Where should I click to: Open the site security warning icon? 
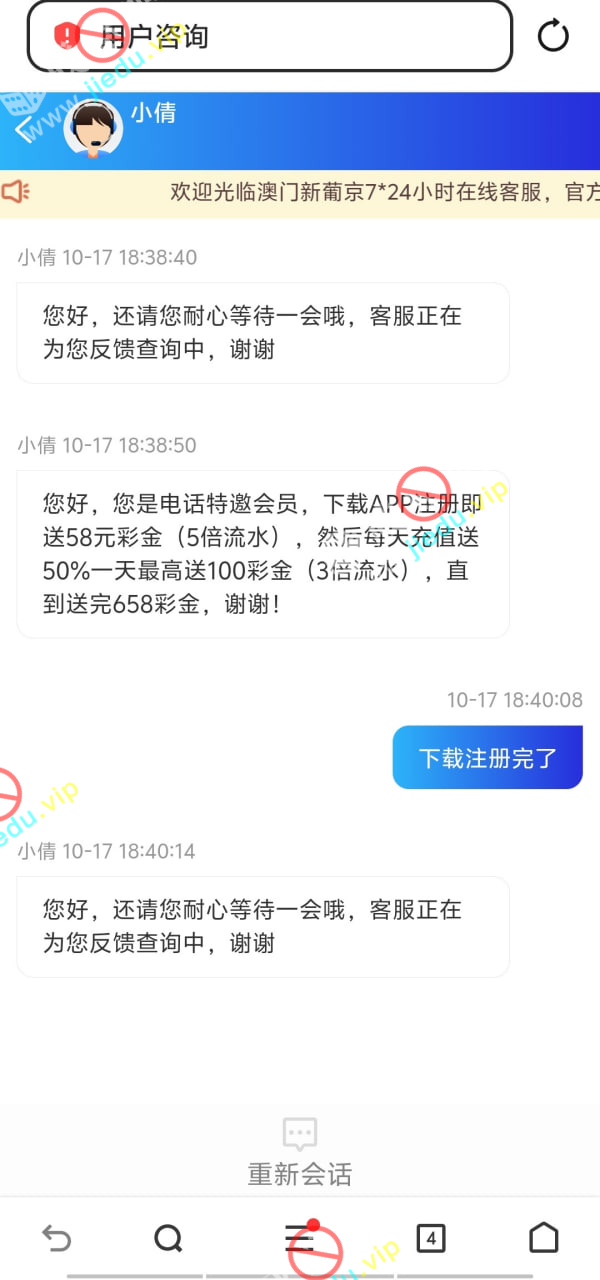tap(67, 37)
